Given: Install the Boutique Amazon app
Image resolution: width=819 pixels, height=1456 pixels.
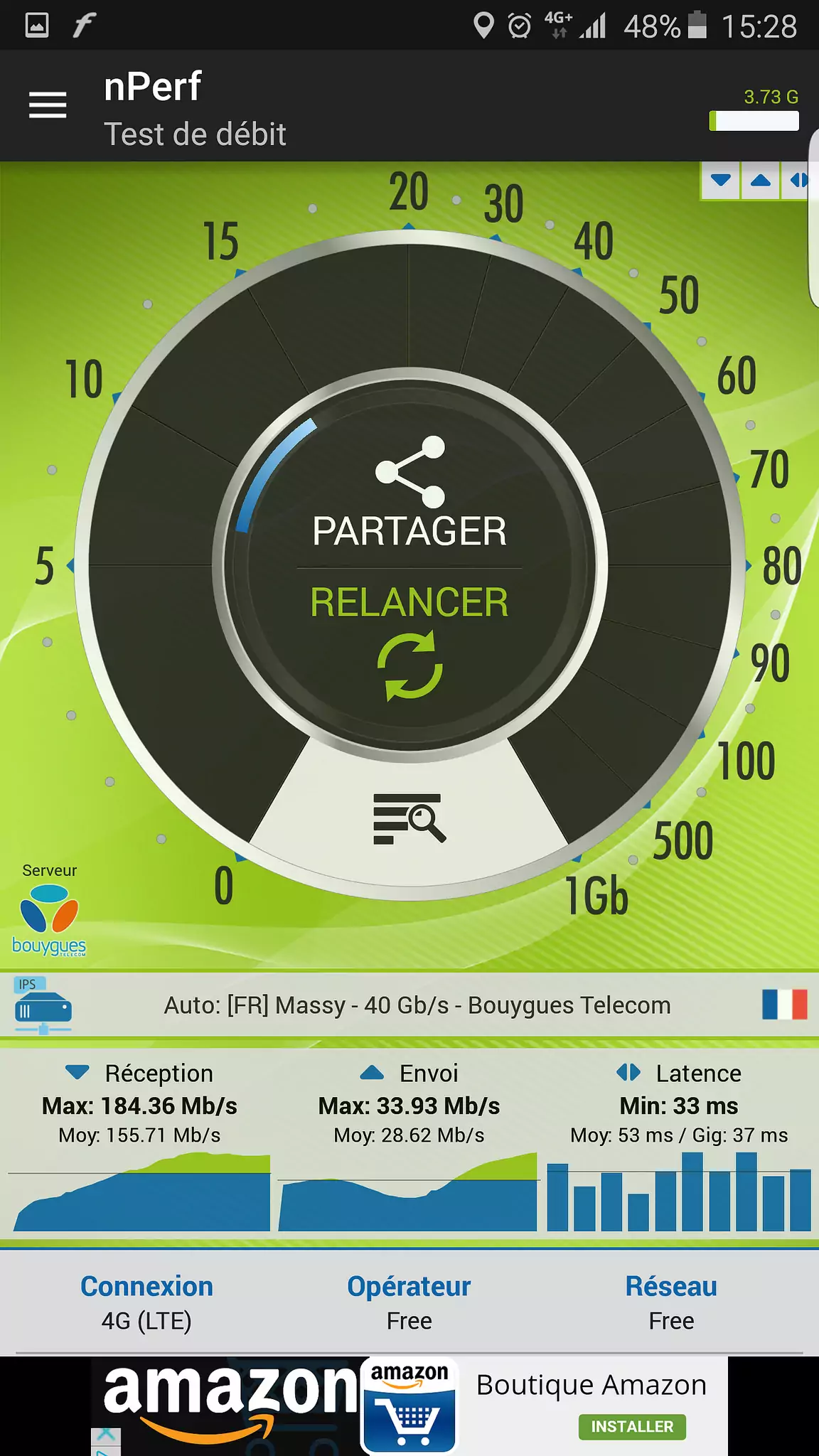Looking at the screenshot, I should (631, 1426).
